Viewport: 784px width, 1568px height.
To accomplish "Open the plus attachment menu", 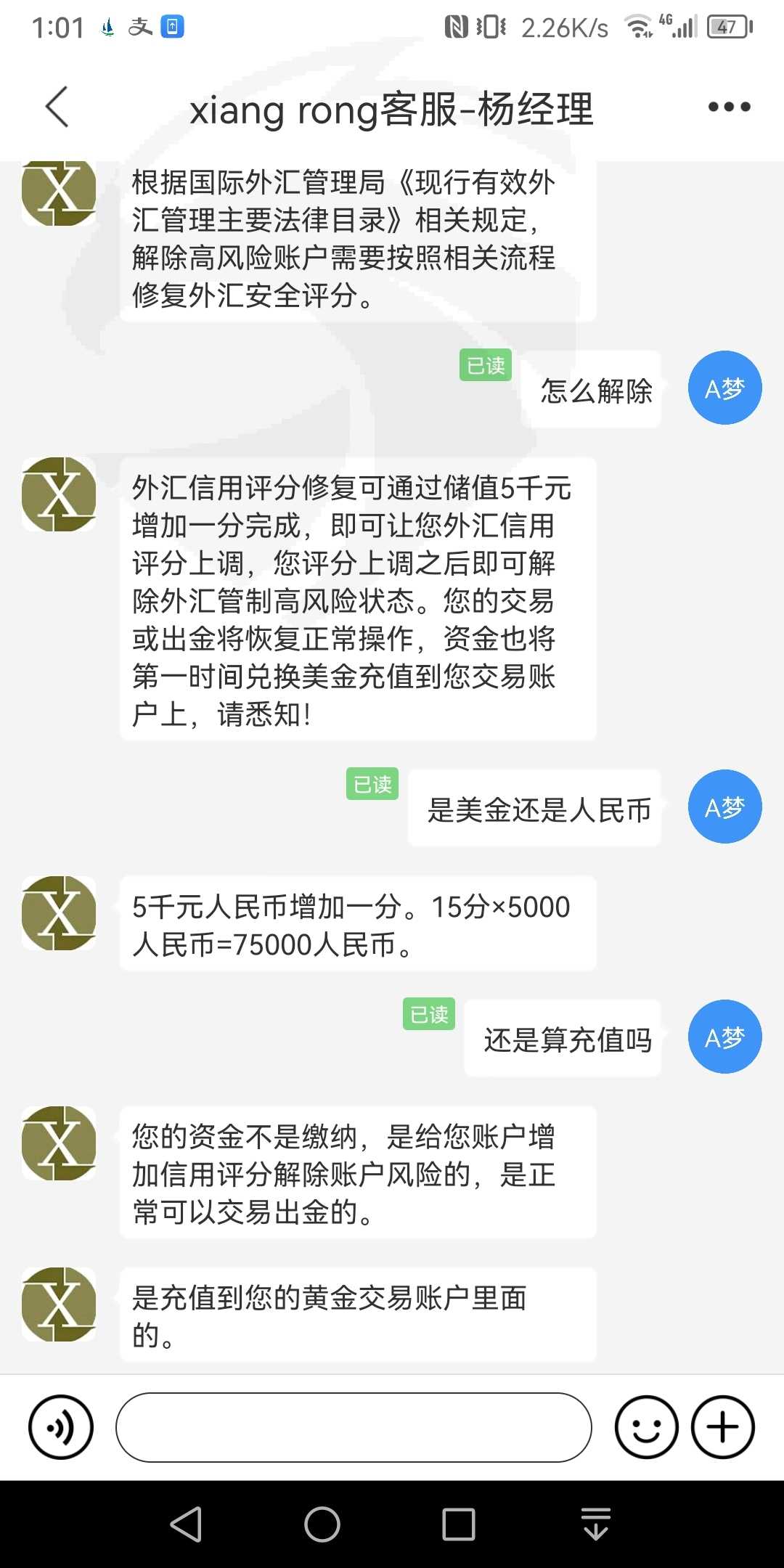I will point(723,1427).
